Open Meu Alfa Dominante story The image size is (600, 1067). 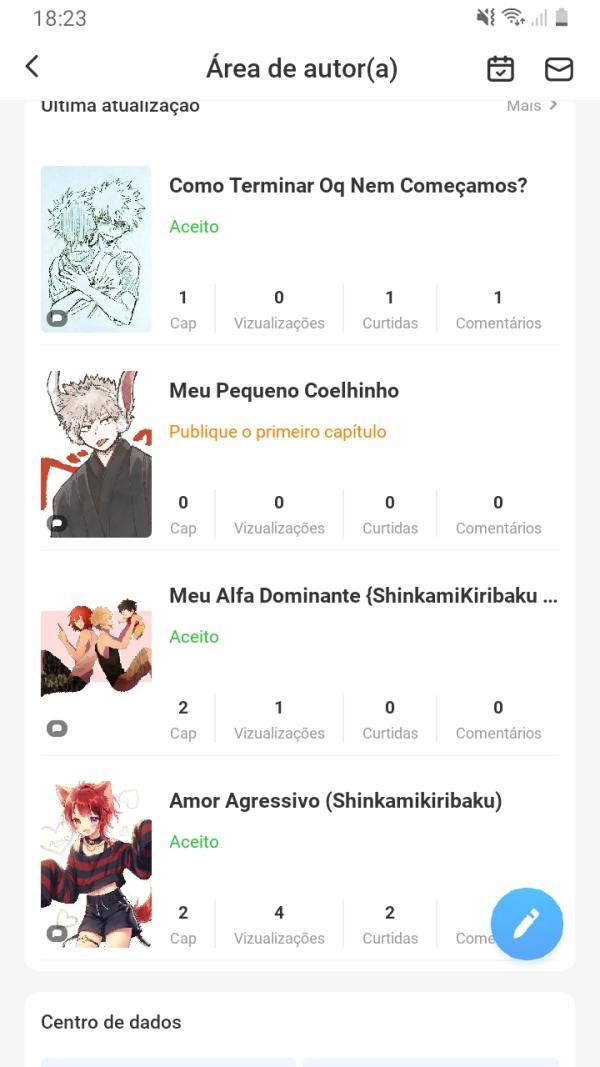click(362, 596)
